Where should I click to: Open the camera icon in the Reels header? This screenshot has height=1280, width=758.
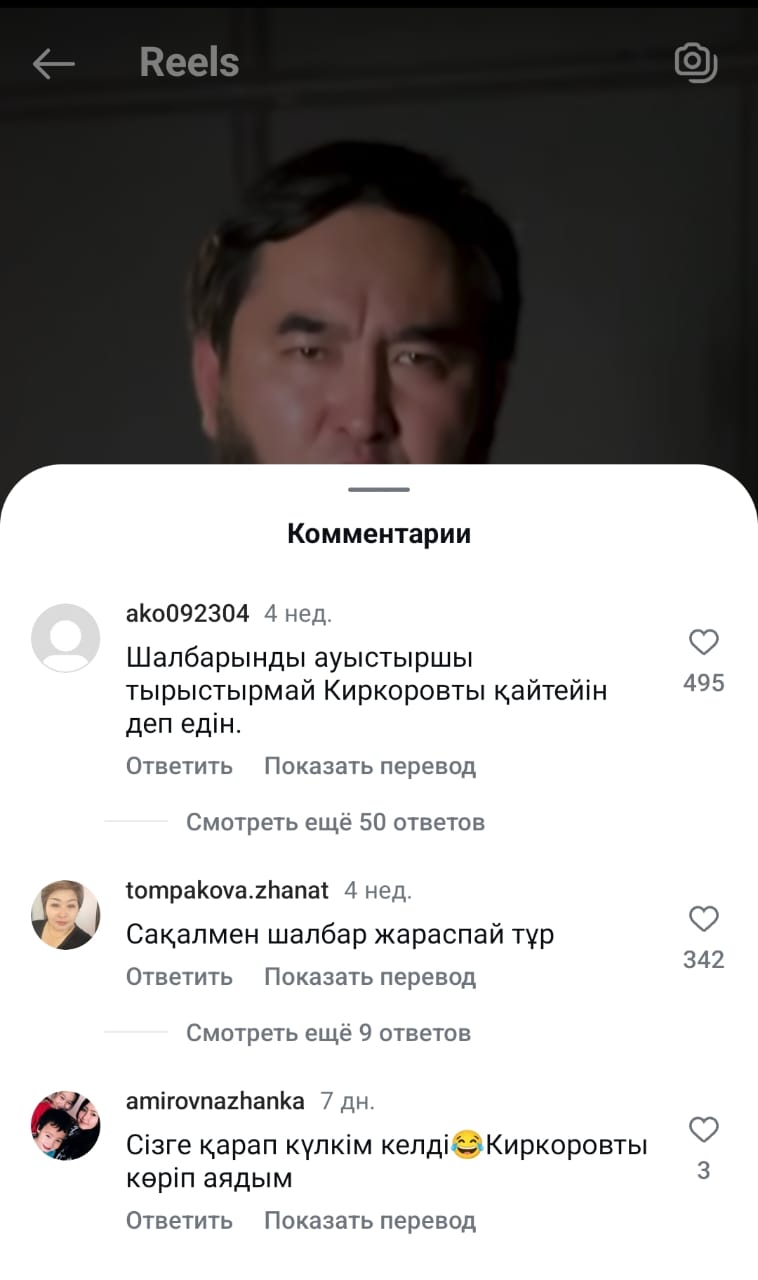pos(696,62)
